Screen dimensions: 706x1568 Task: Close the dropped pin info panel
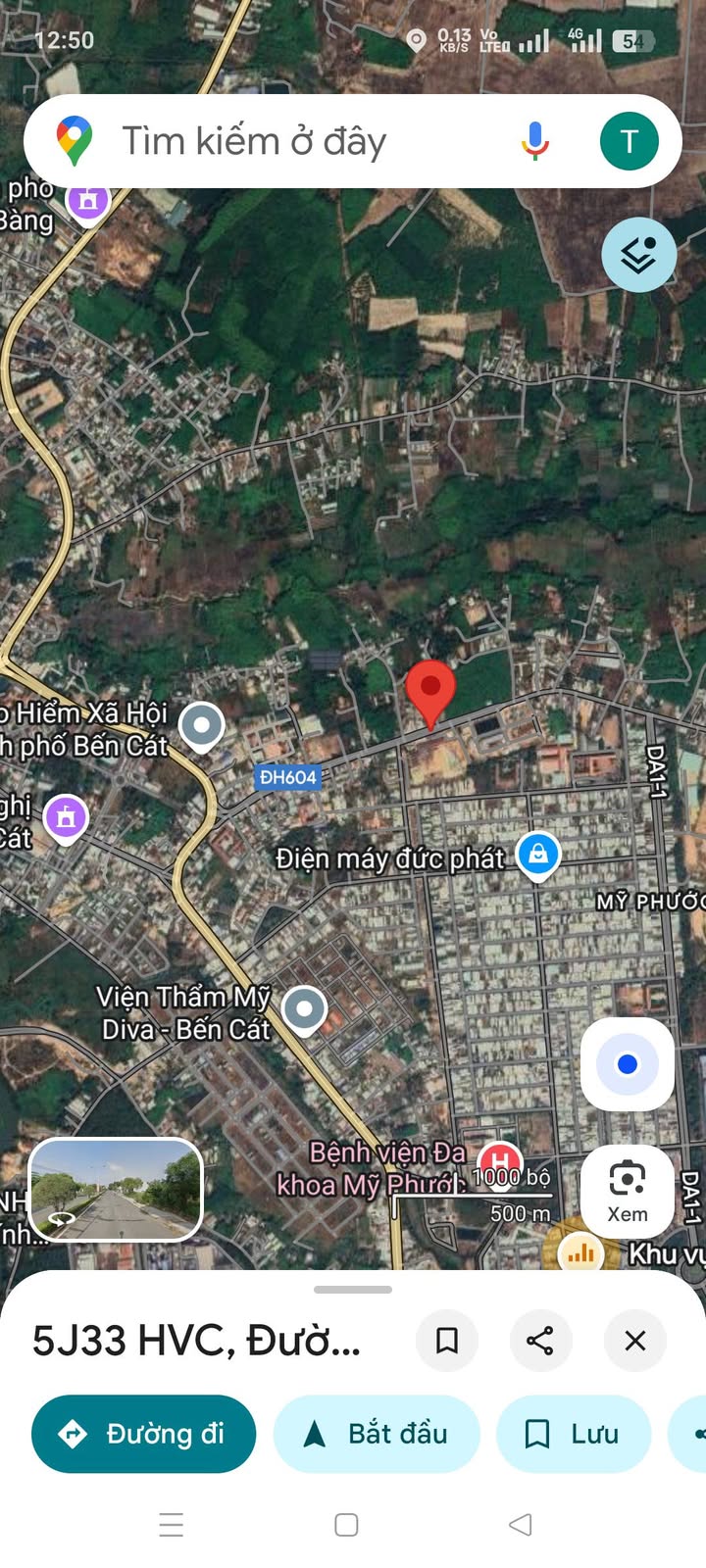[x=635, y=1340]
